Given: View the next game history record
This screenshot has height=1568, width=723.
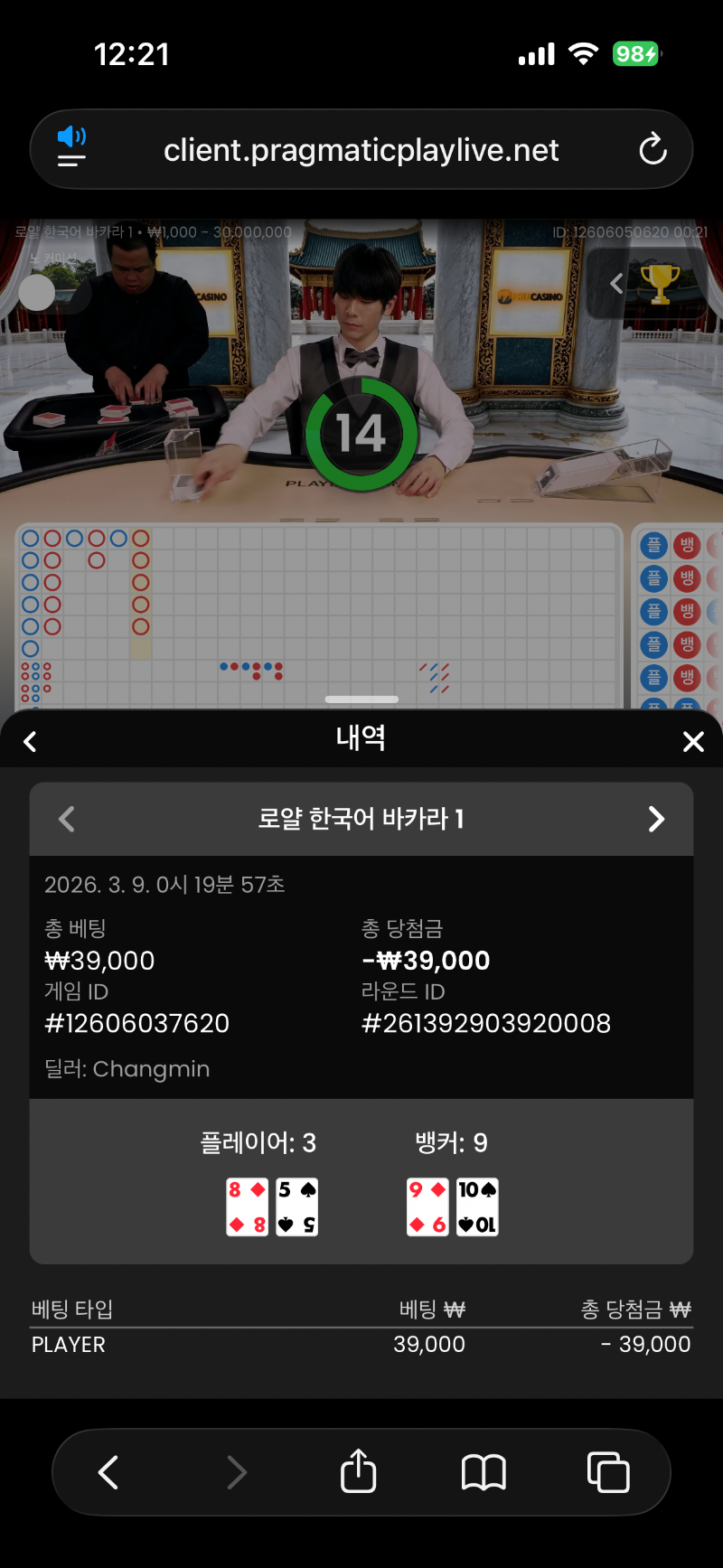Looking at the screenshot, I should [656, 819].
